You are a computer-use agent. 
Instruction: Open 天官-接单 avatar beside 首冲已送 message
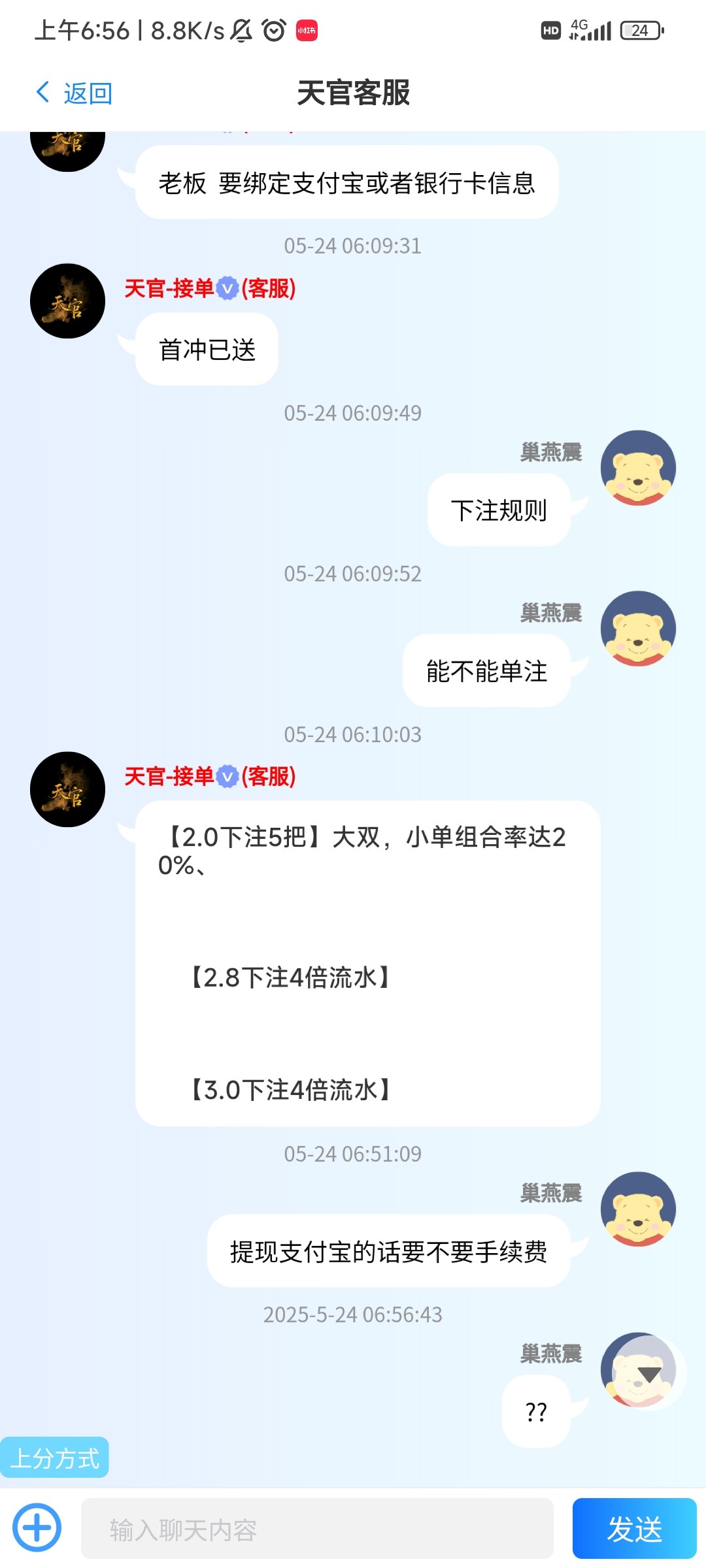(67, 301)
